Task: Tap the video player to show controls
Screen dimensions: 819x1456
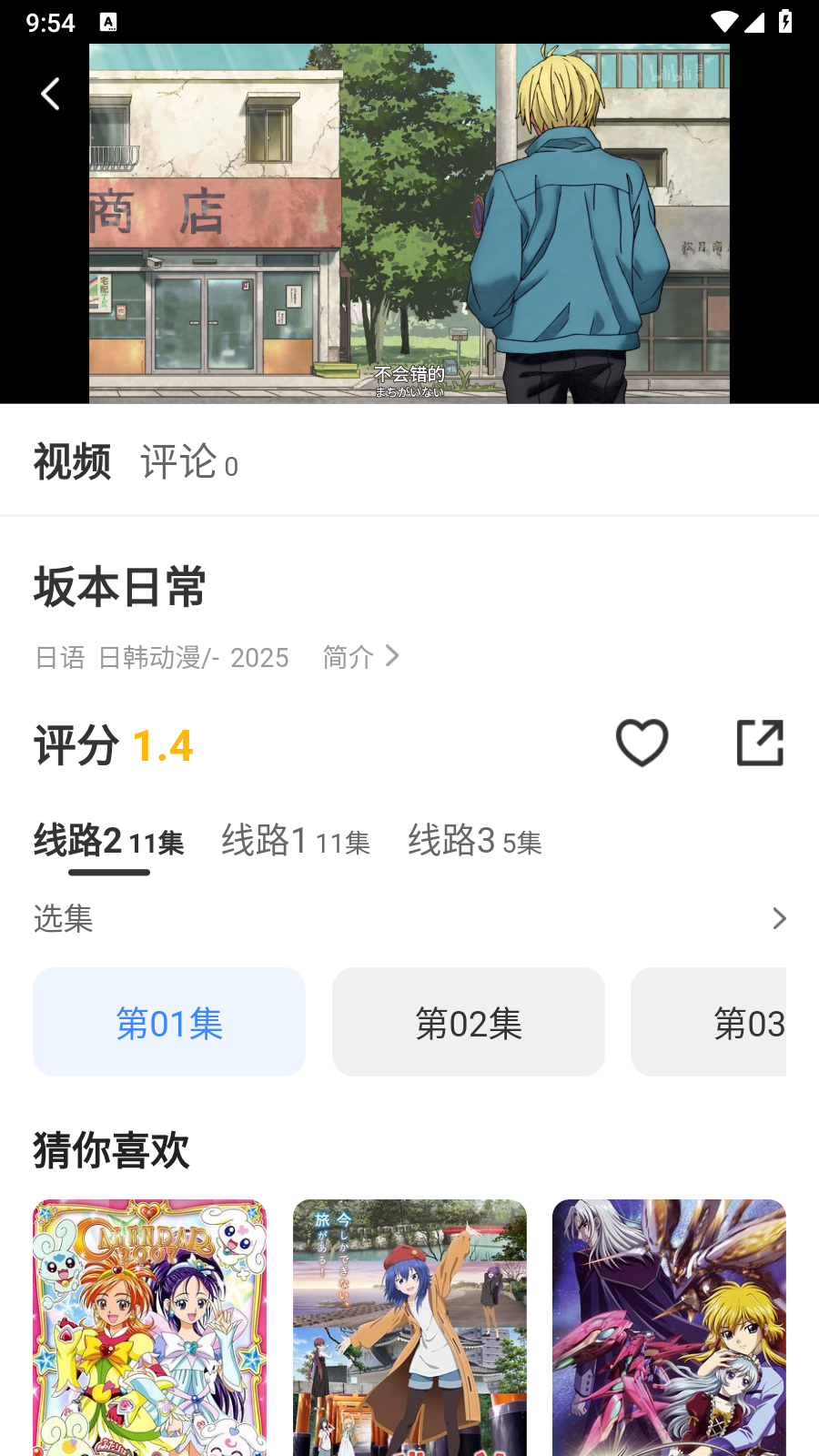Action: coord(409,223)
